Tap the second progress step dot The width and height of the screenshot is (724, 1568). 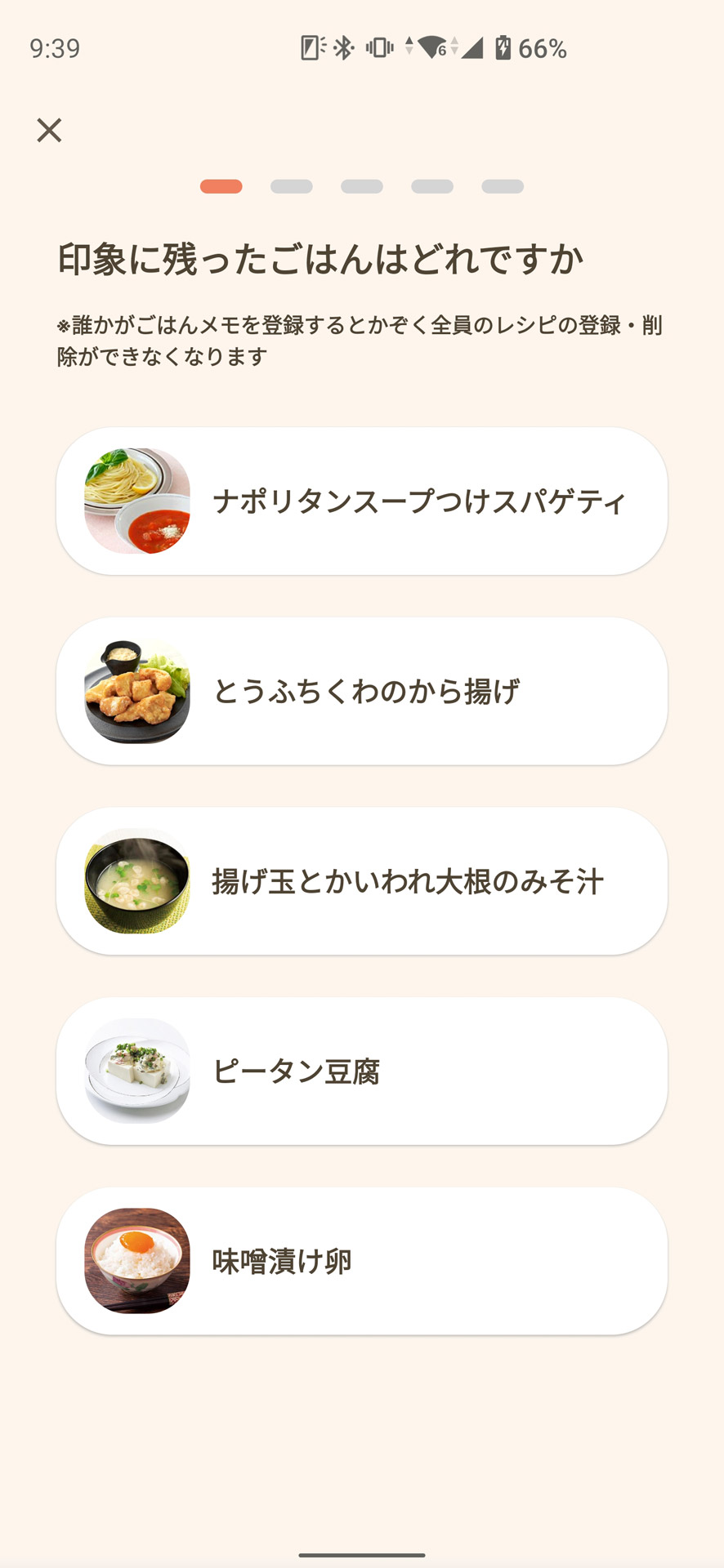point(292,186)
